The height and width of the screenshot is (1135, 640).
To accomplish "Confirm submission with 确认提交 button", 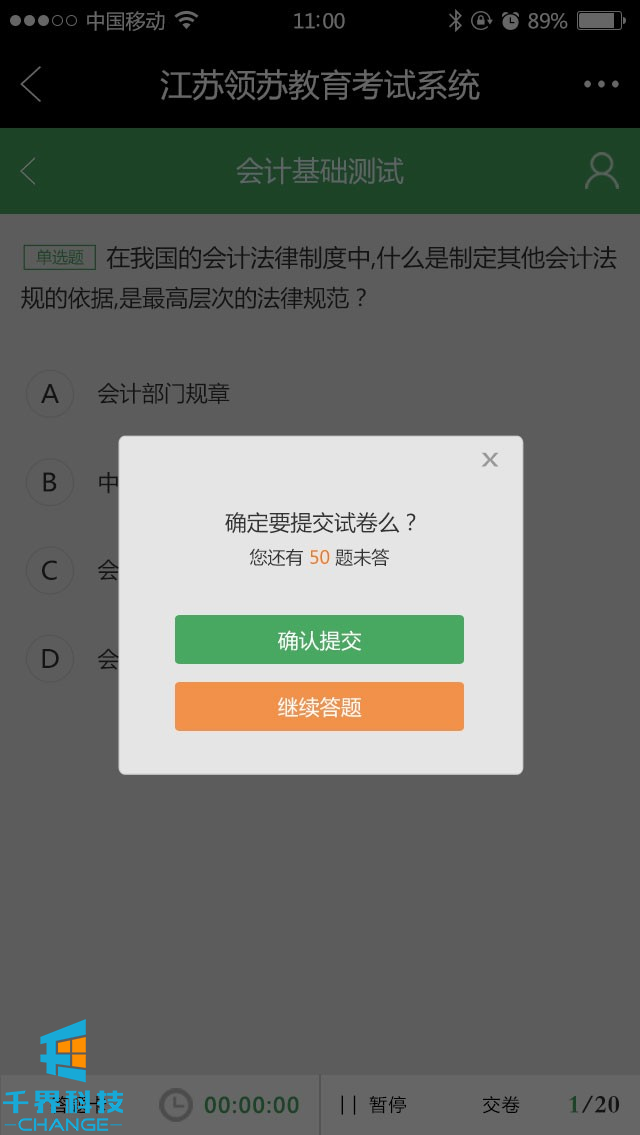I will click(319, 640).
